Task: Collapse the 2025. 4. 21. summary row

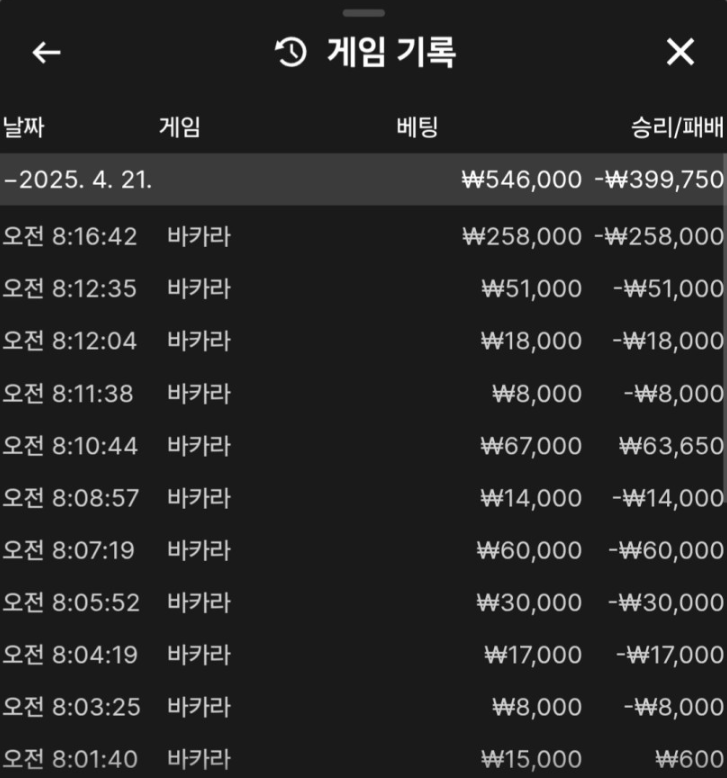Action: (80, 179)
